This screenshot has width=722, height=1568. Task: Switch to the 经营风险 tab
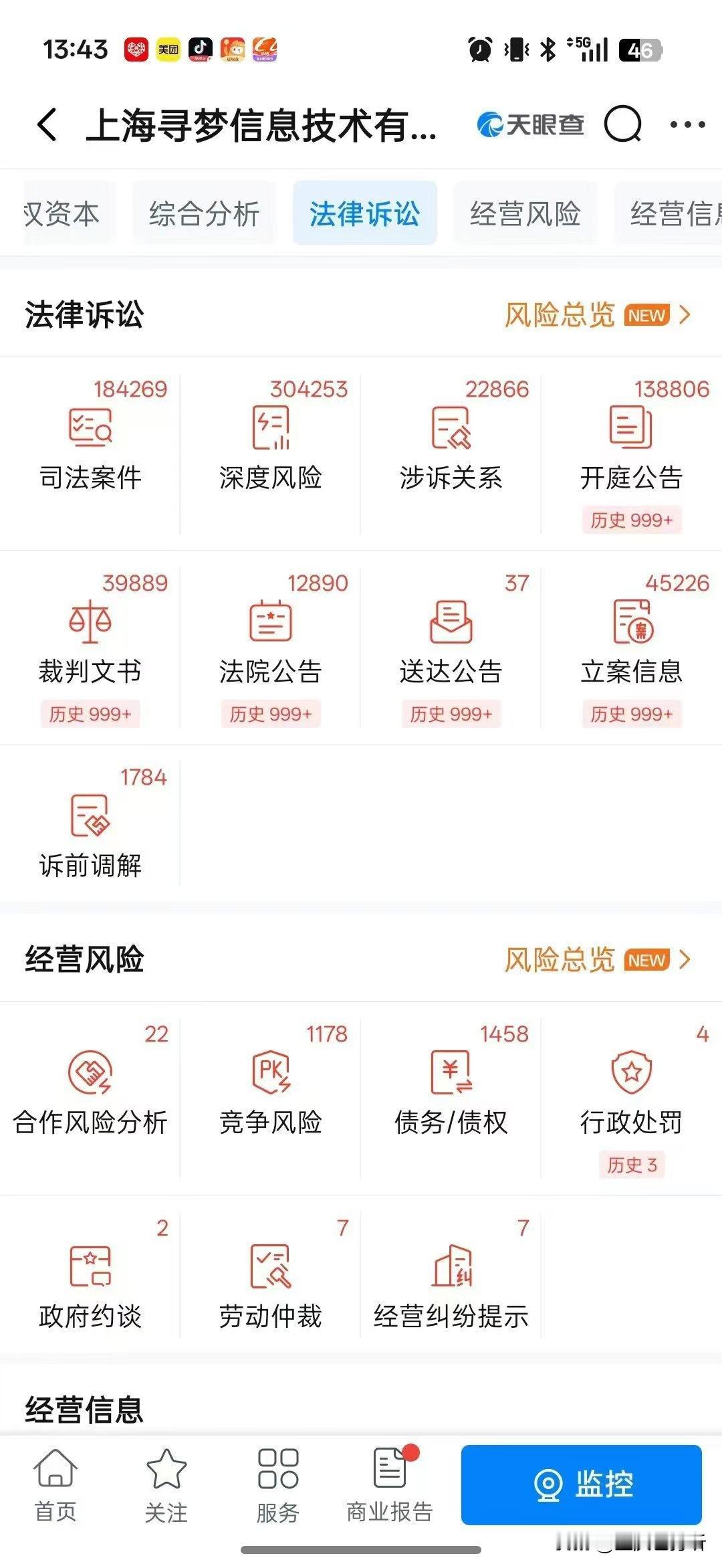pos(524,213)
